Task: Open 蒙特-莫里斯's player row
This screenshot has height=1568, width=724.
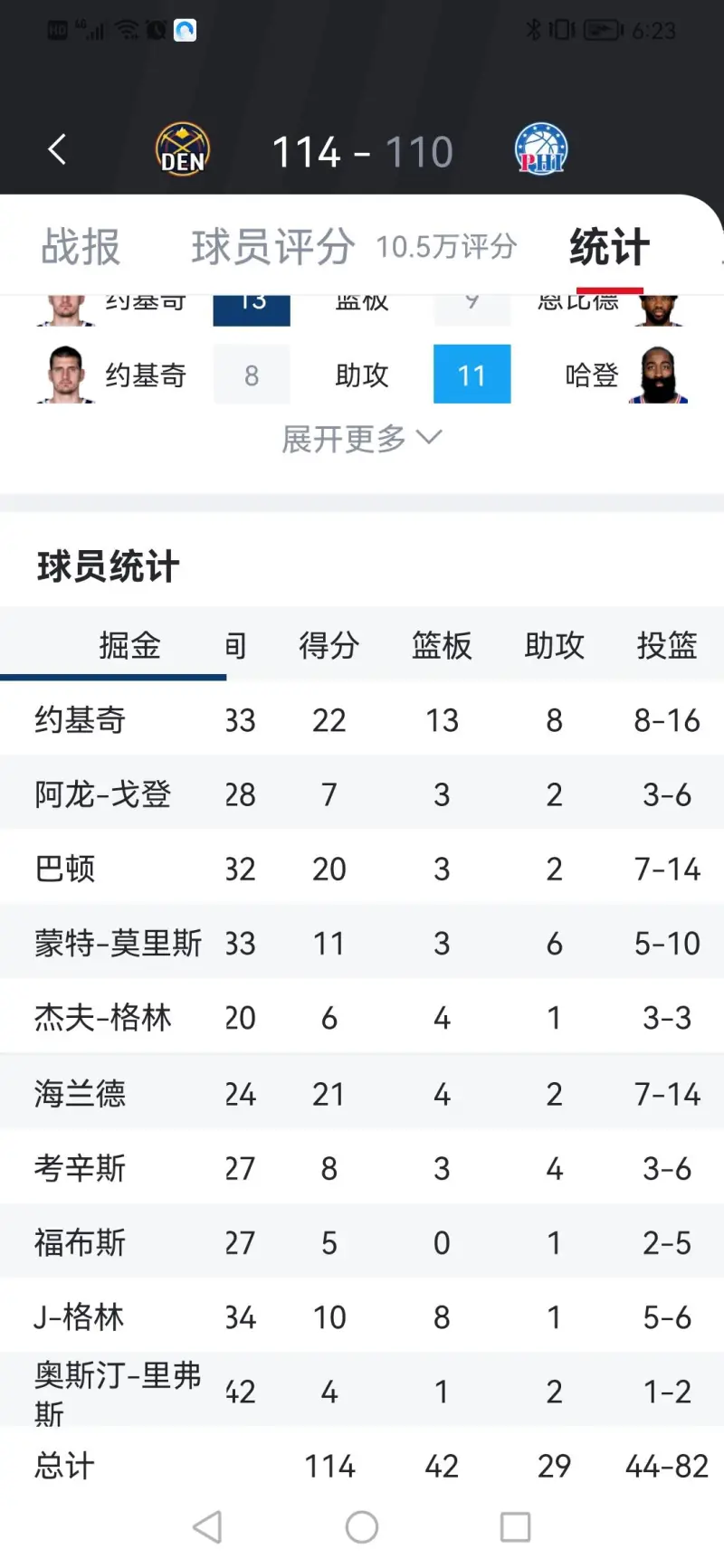Action: (x=362, y=943)
